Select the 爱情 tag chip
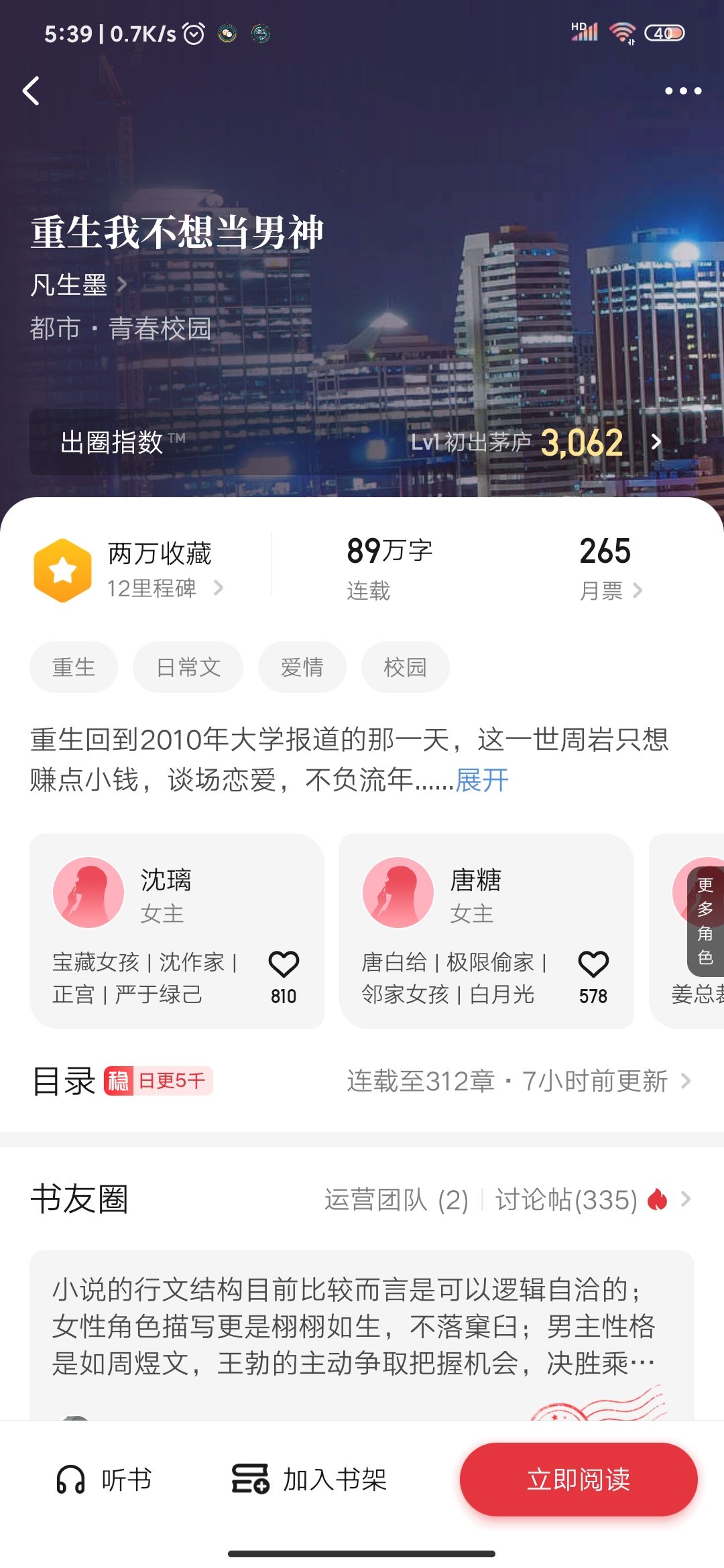This screenshot has height=1568, width=724. tap(302, 667)
